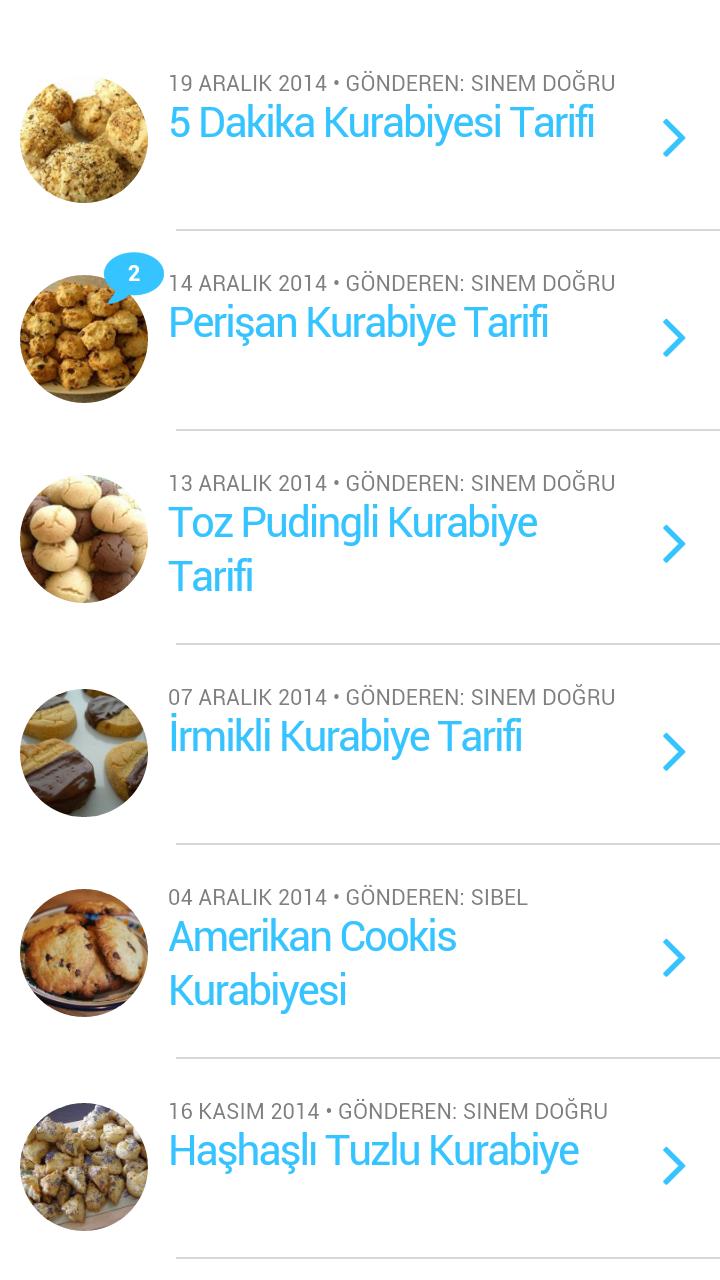Expand the Perişan Kurabiye Tarifi row arrow
The image size is (720, 1280).
[675, 338]
